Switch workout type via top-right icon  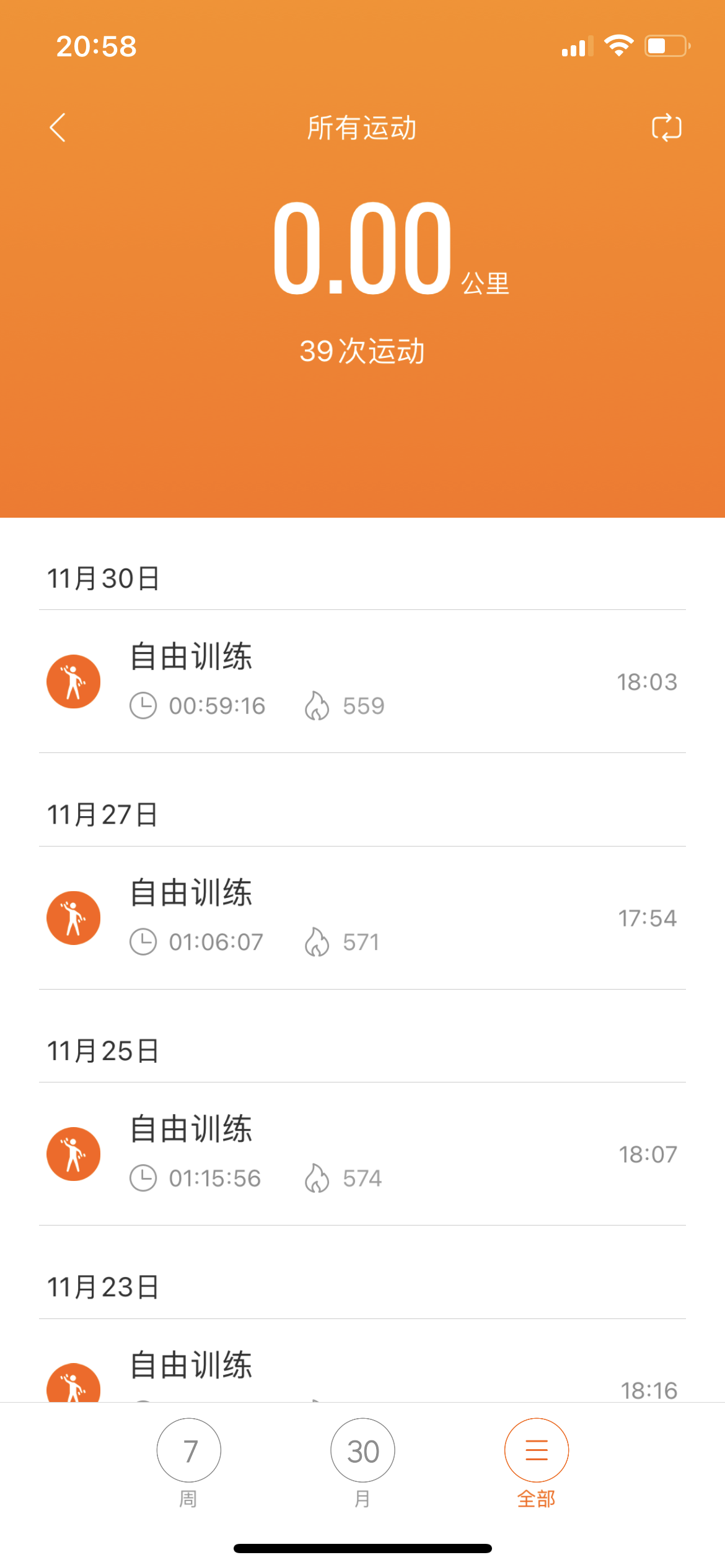pyautogui.click(x=667, y=128)
